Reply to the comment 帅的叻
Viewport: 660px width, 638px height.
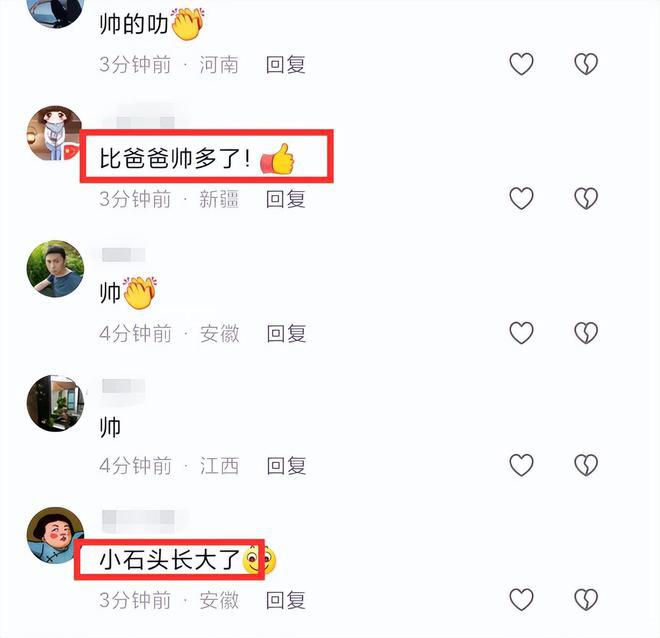tap(285, 65)
